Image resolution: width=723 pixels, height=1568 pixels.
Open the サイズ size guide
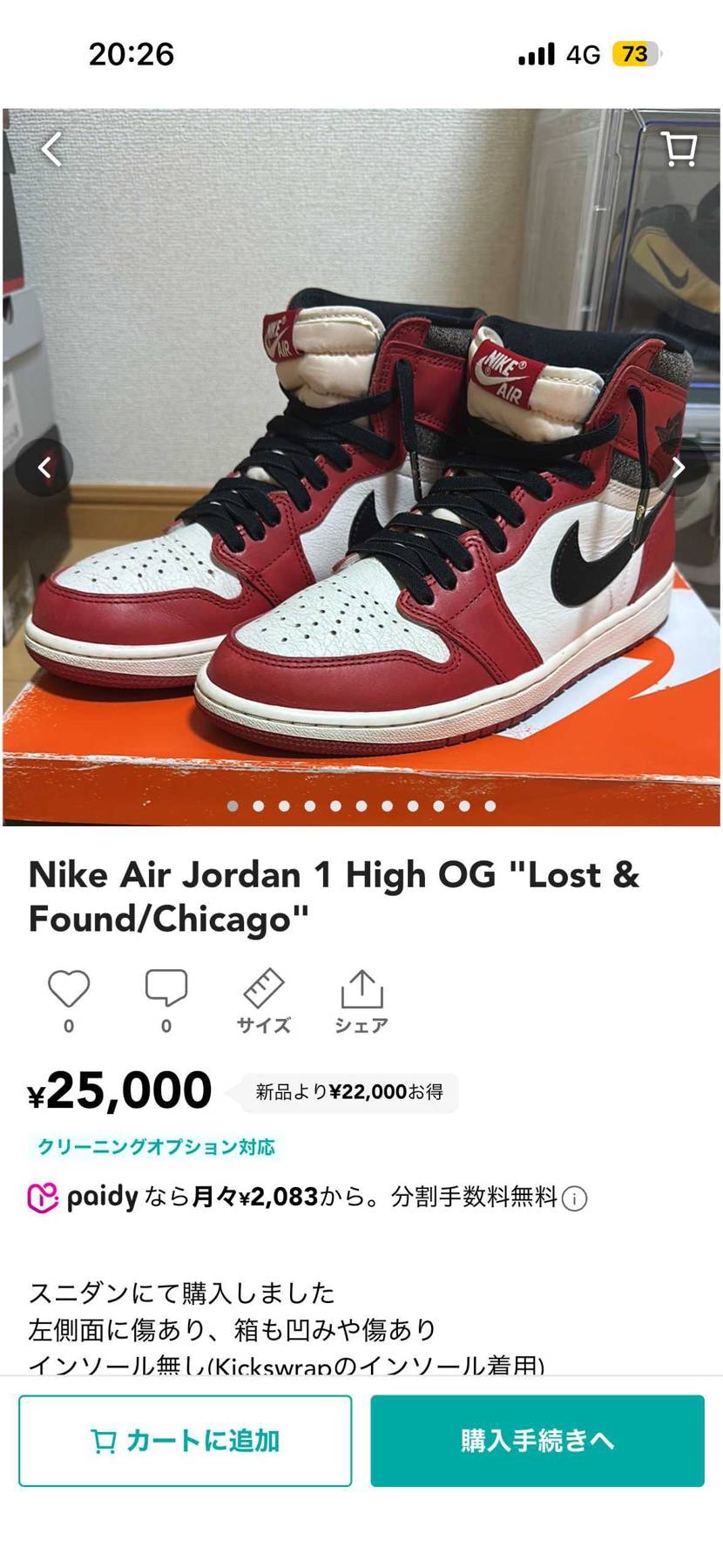[x=264, y=1000]
